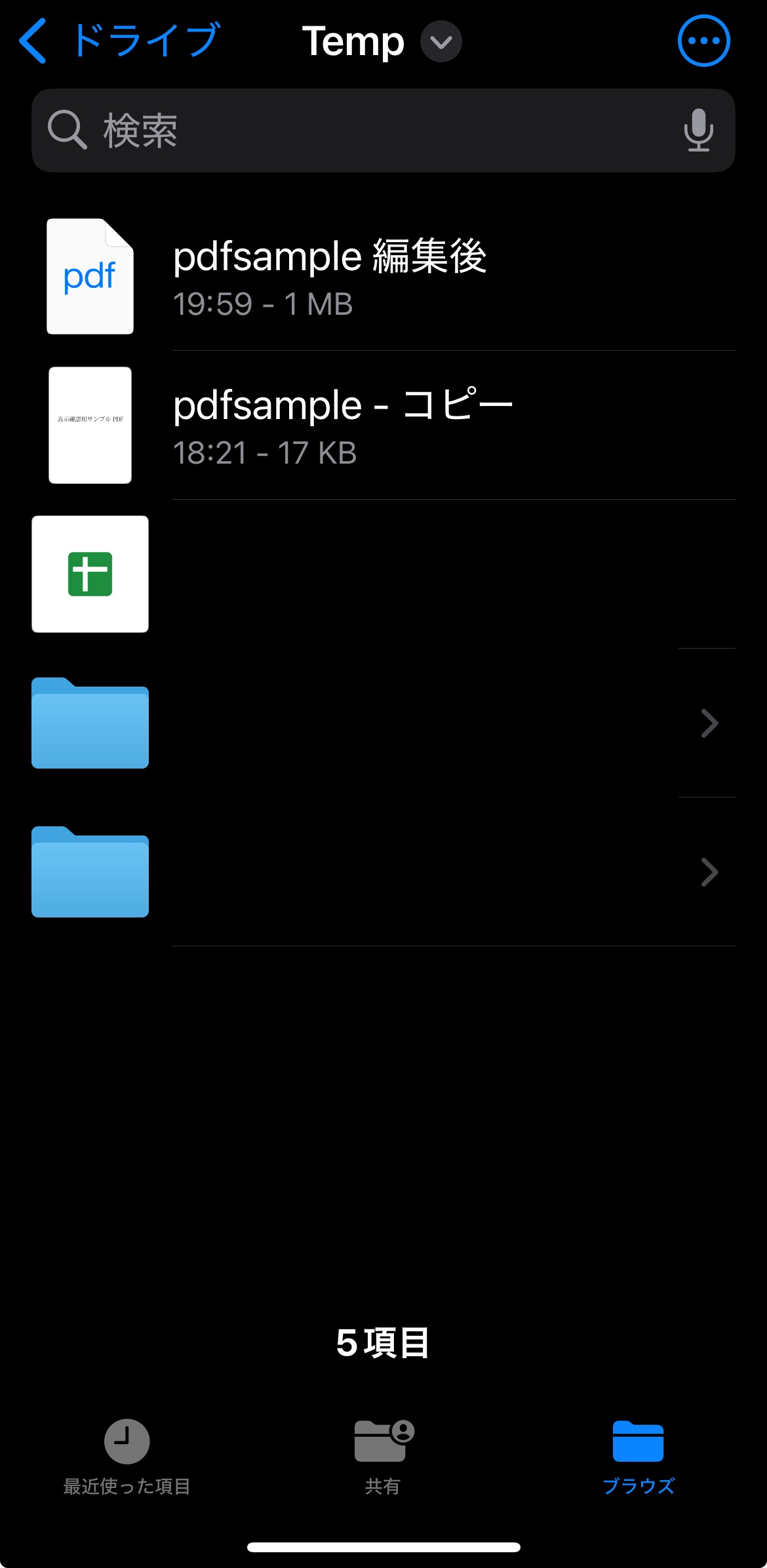
Task: Open the pdfsample - コピー file
Action: 383,425
